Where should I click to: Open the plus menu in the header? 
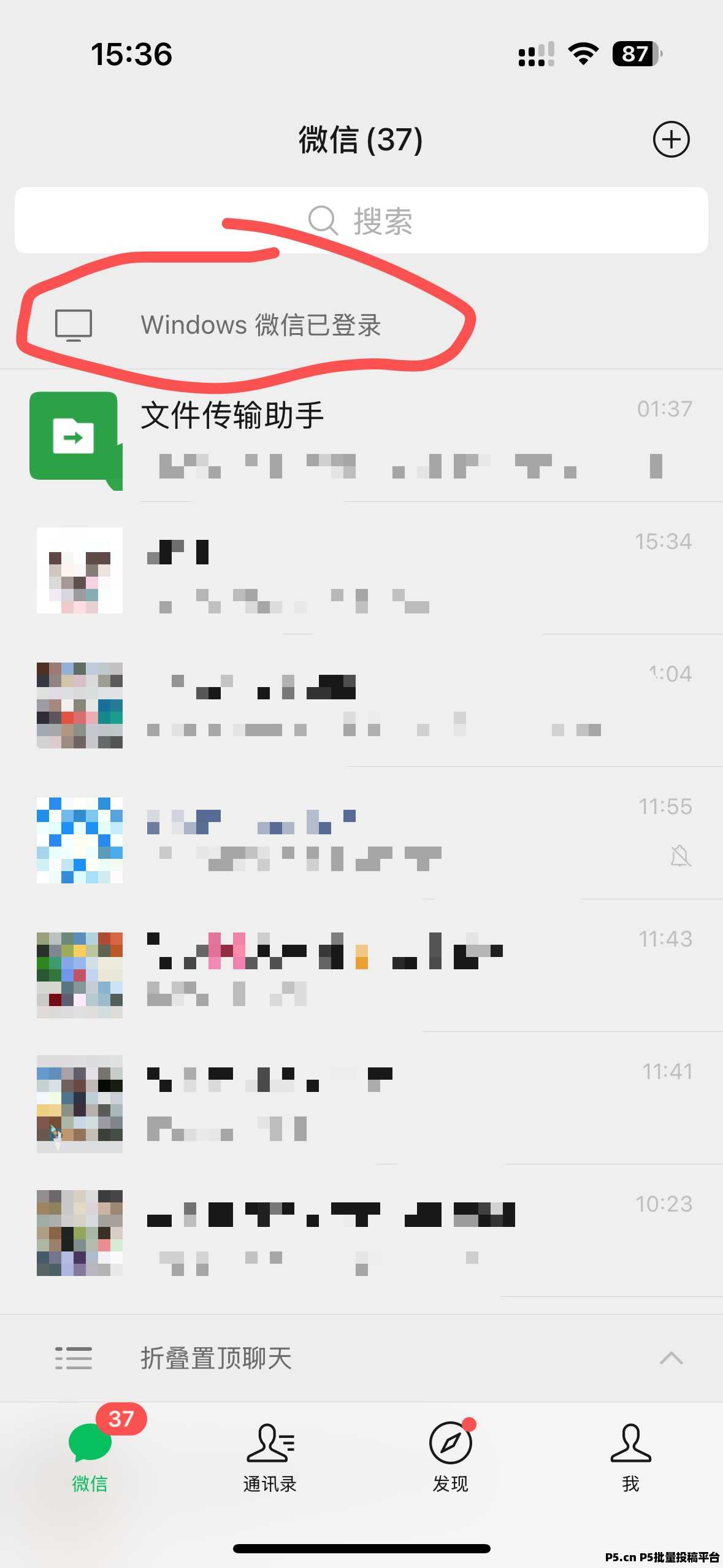[671, 139]
